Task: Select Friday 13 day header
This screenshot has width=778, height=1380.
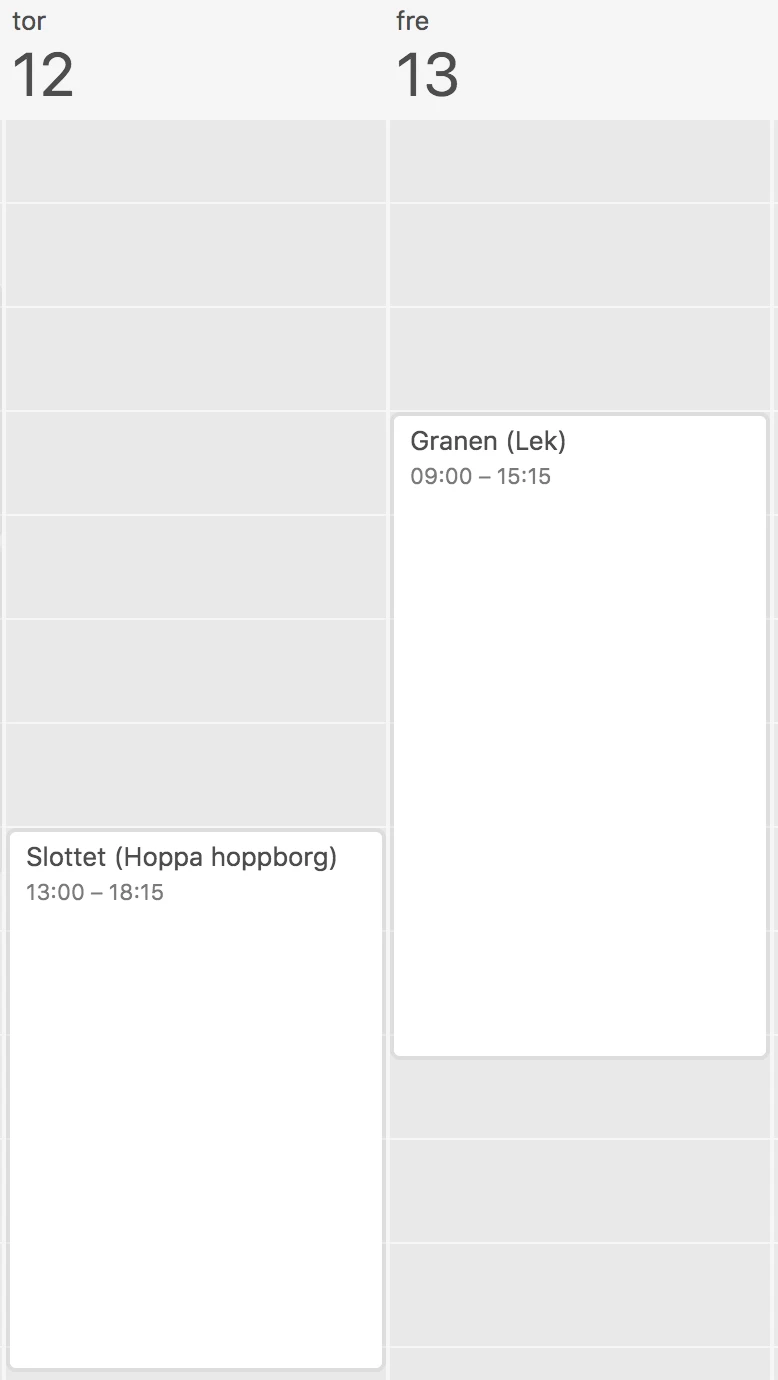Action: tap(427, 56)
